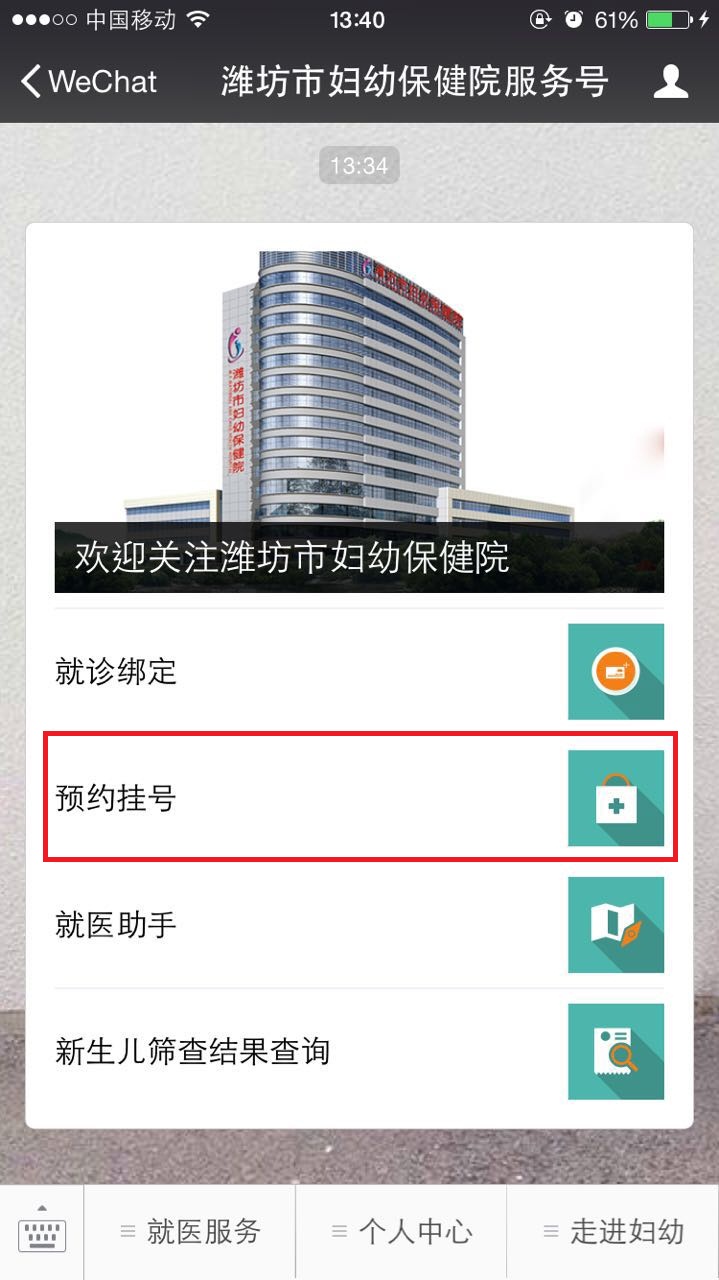Viewport: 719px width, 1280px height.
Task: Switch to keyboard input mode
Action: coord(42,1232)
